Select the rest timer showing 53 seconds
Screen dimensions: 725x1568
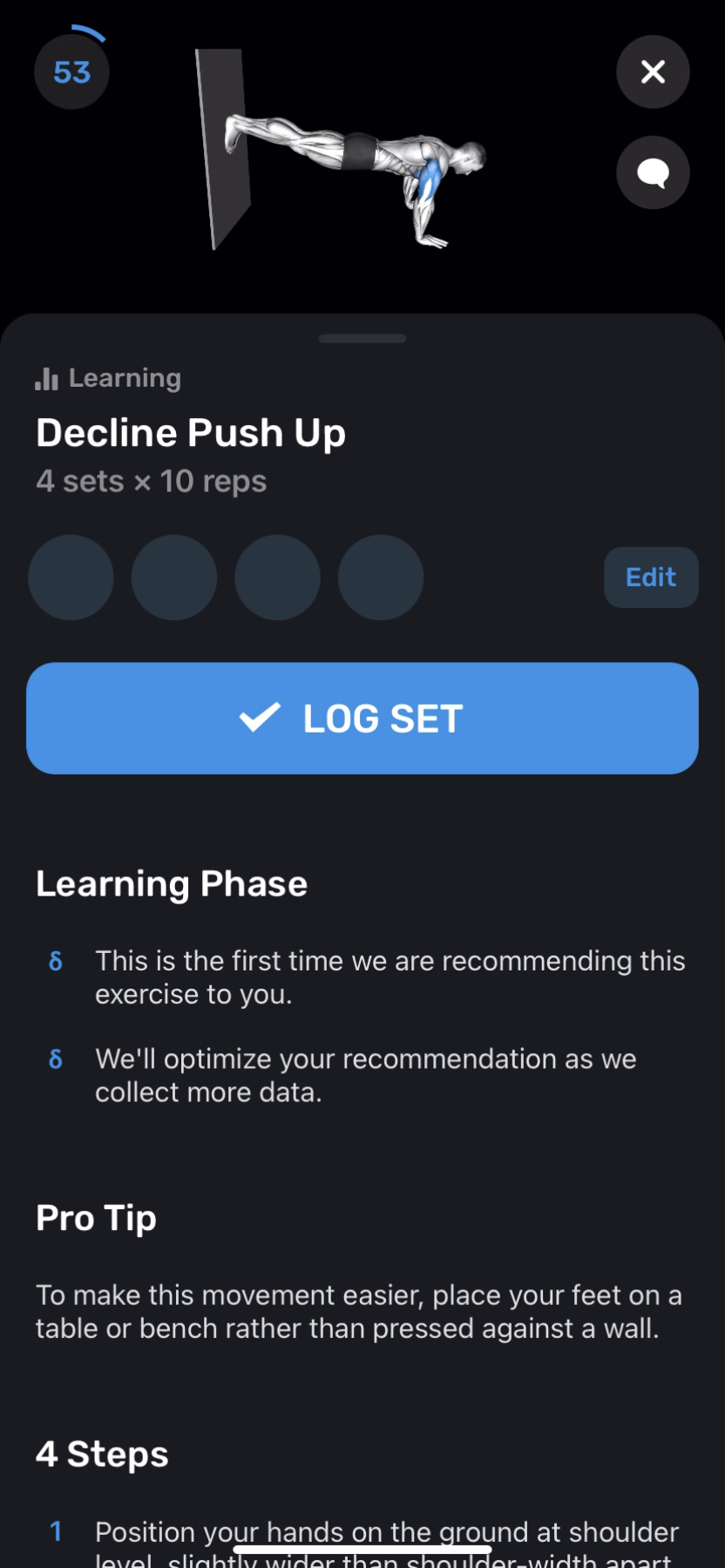pyautogui.click(x=71, y=71)
